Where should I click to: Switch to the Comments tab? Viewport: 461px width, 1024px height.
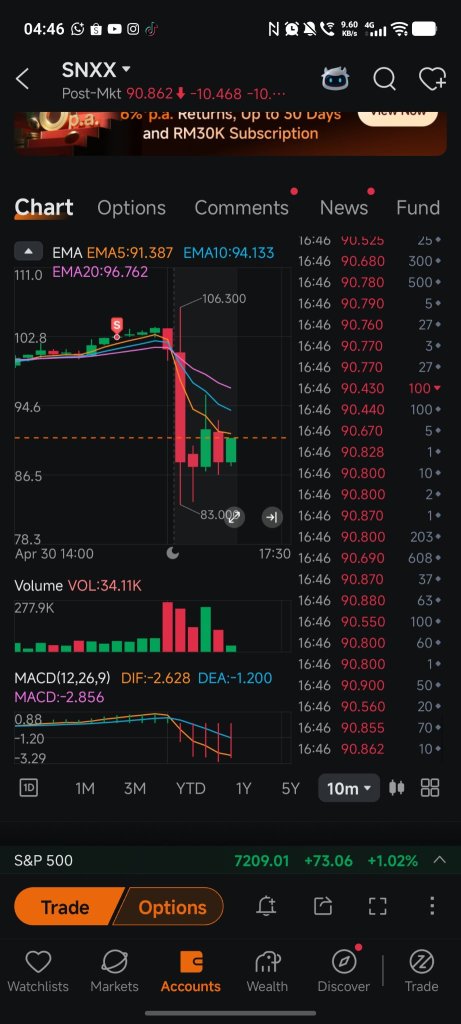[242, 208]
